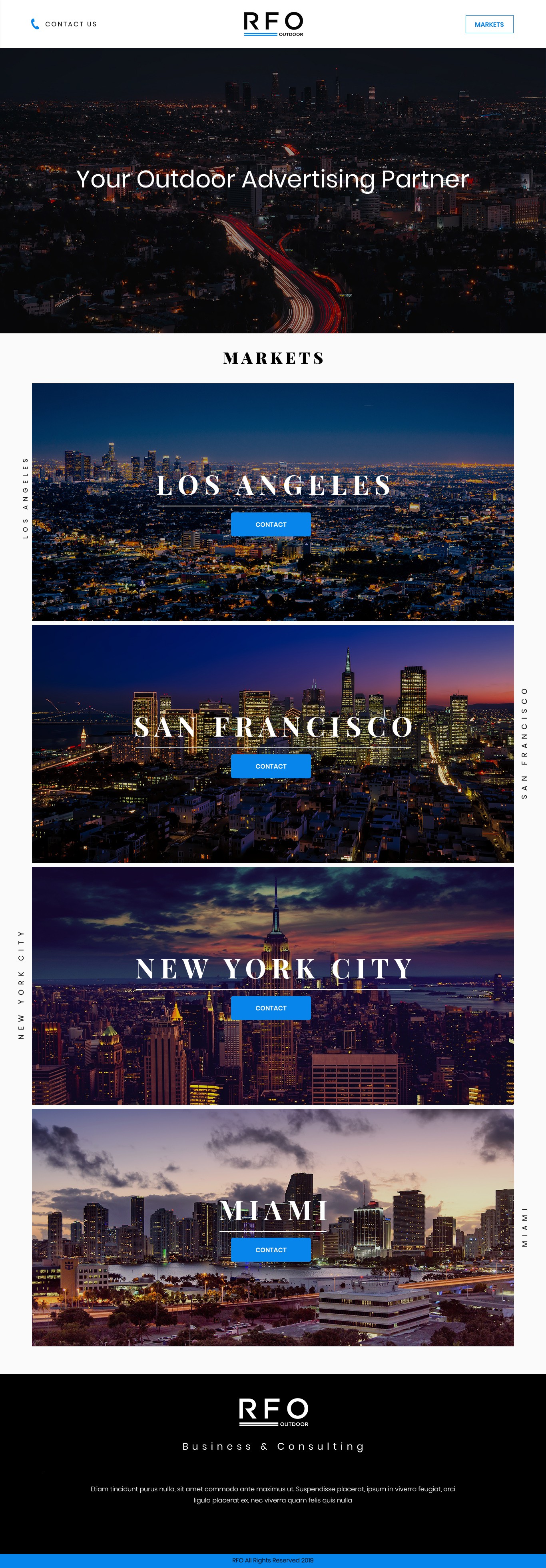Open the Contact Us link
Image resolution: width=546 pixels, height=1568 pixels.
(64, 24)
